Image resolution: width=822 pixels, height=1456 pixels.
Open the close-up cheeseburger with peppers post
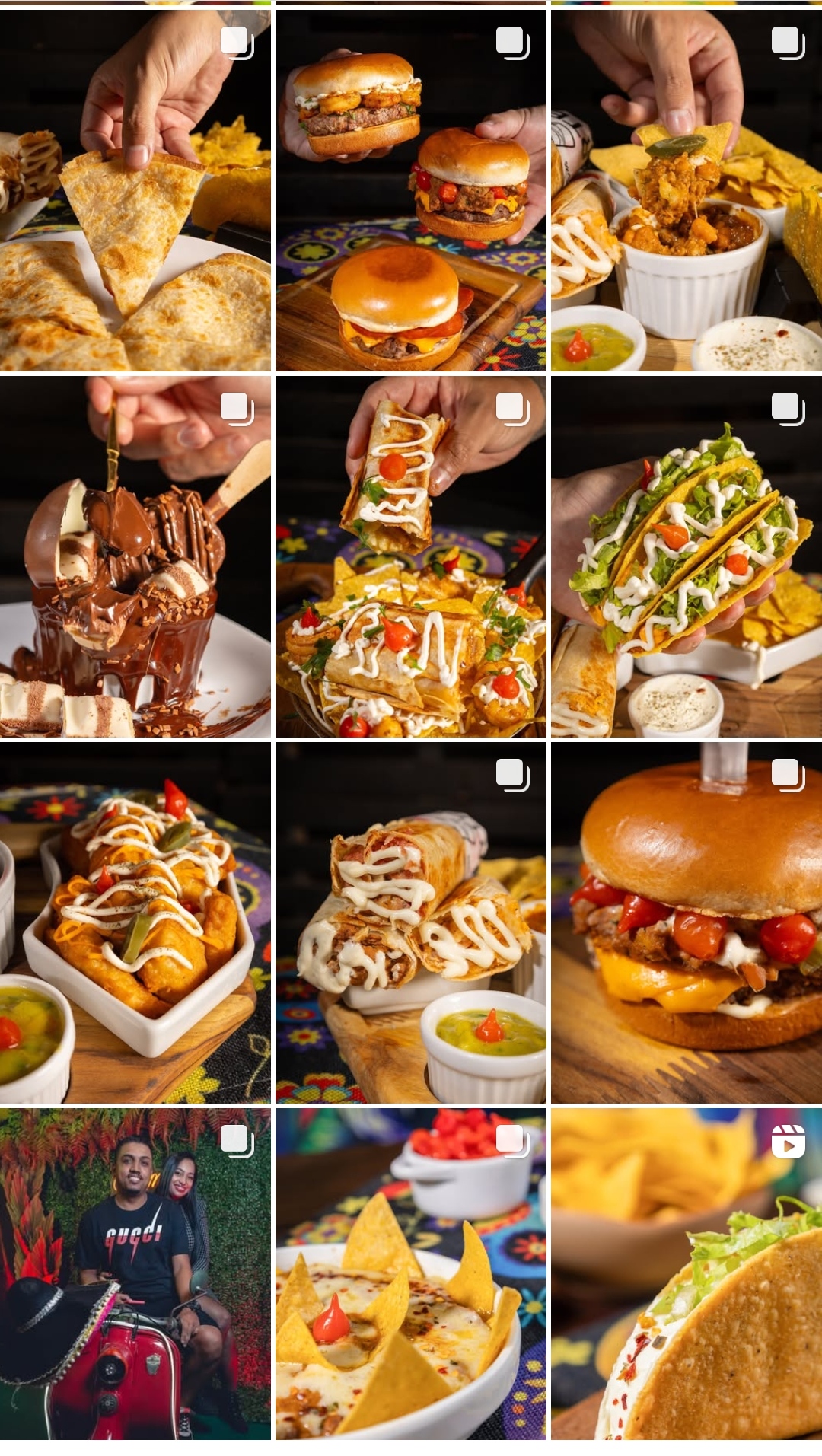point(686,922)
